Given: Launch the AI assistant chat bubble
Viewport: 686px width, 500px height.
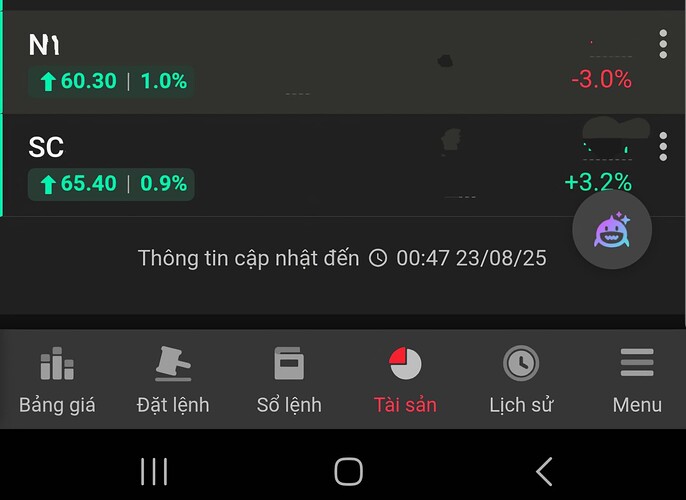Looking at the screenshot, I should pyautogui.click(x=612, y=231).
